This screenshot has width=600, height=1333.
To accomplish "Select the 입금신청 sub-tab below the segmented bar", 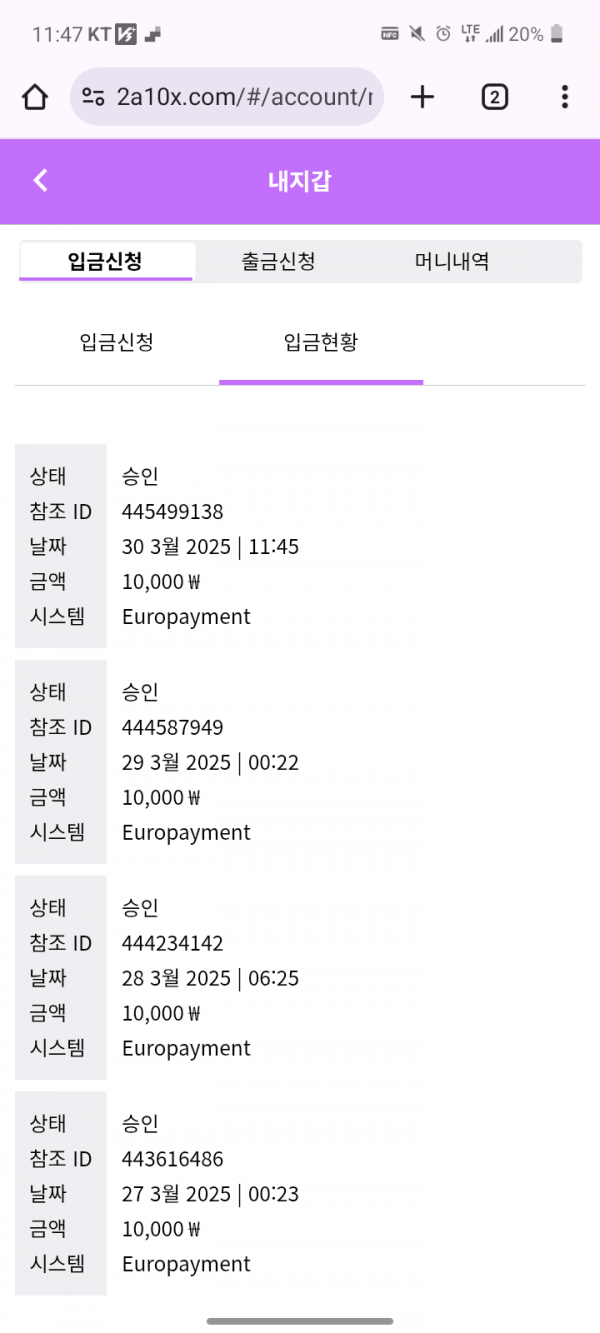I will tap(116, 343).
